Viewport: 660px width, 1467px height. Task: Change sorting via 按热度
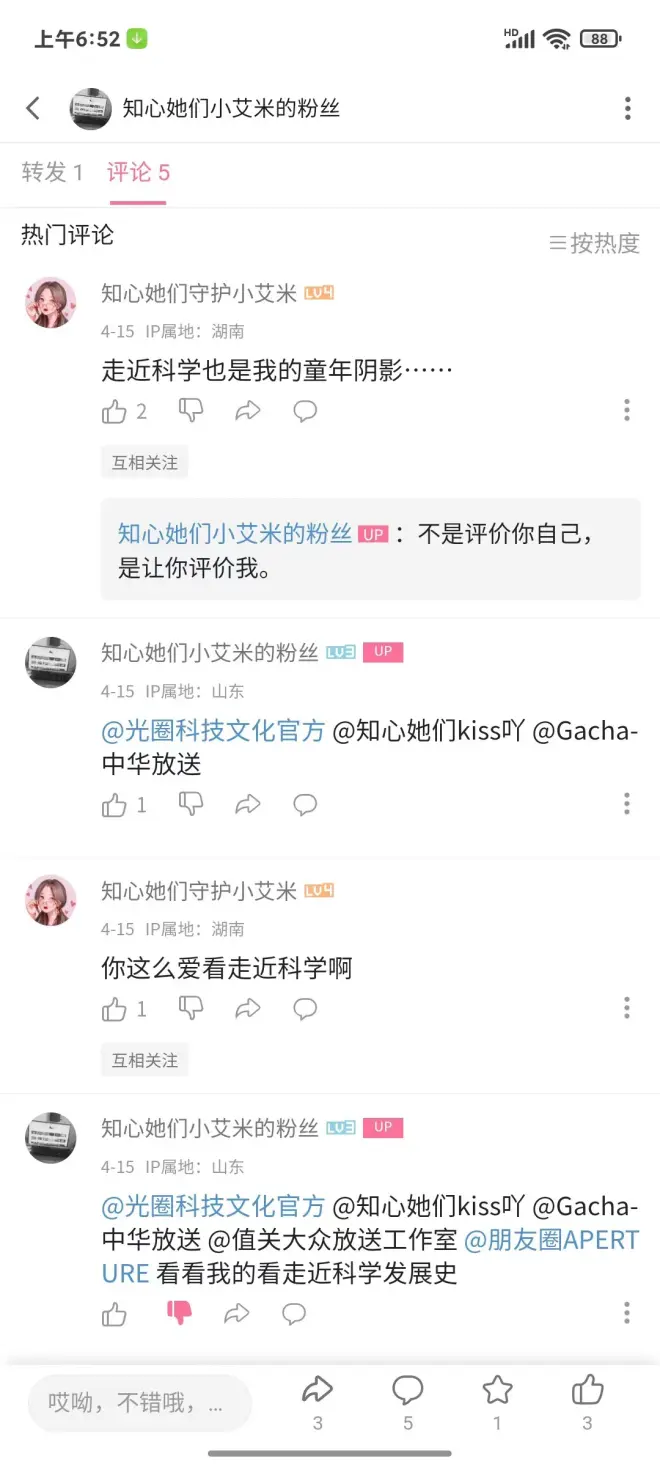coord(594,243)
